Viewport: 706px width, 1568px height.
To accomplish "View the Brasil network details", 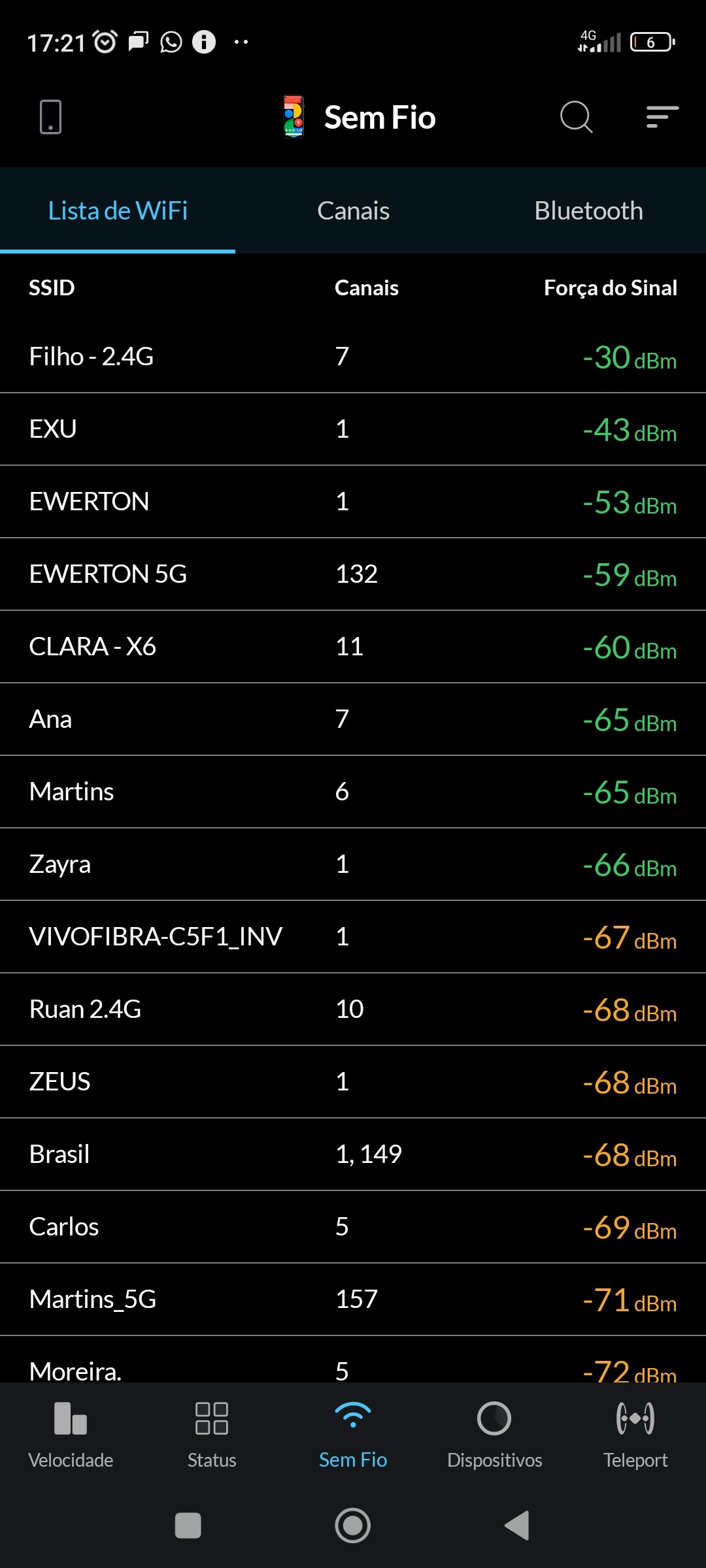I will click(353, 1154).
